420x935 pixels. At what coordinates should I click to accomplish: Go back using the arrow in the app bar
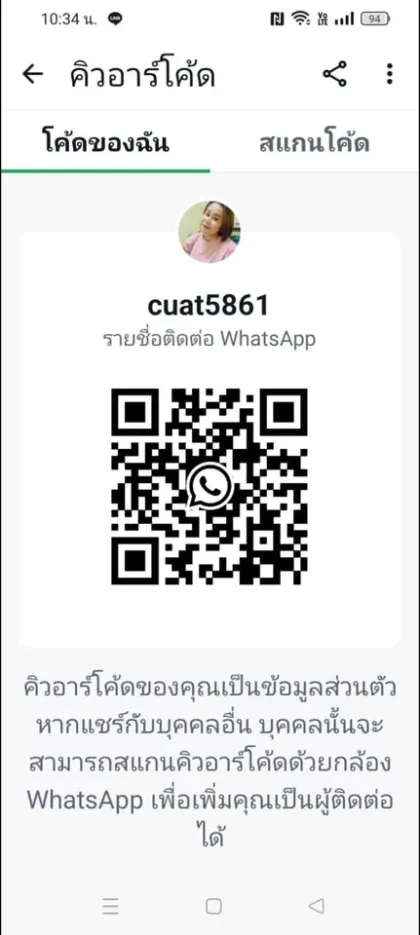[33, 74]
